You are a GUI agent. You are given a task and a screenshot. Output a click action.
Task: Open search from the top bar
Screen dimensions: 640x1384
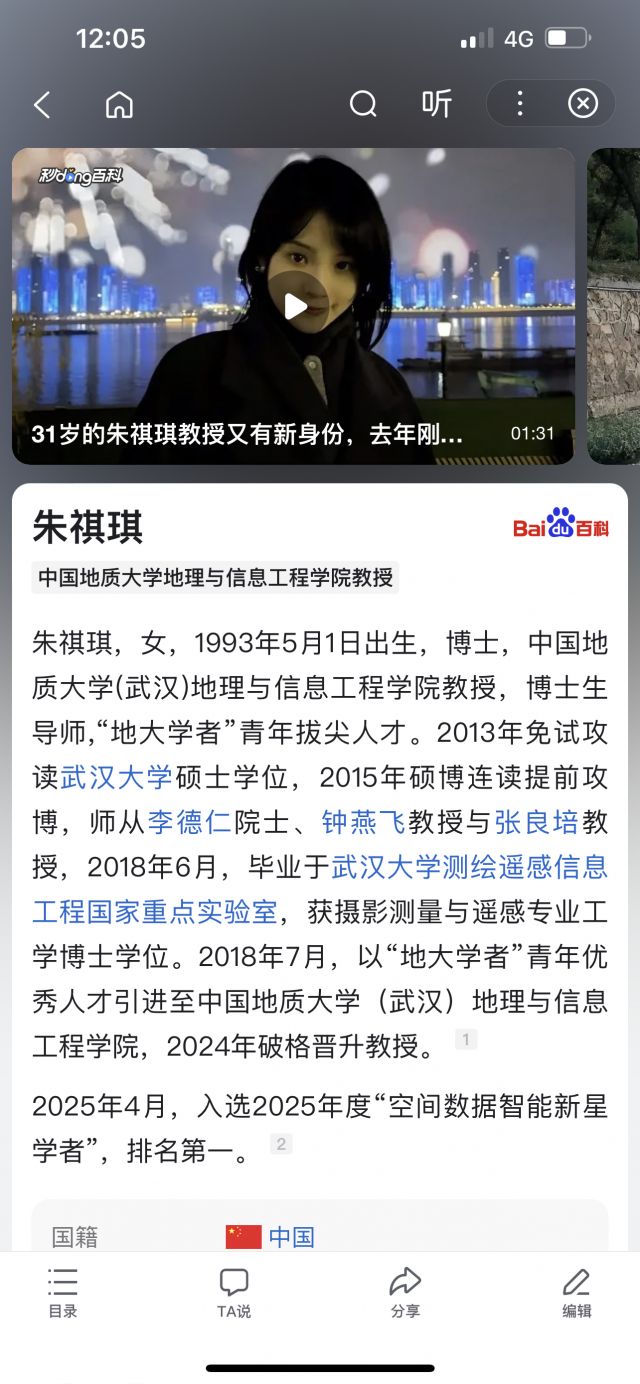pyautogui.click(x=363, y=104)
